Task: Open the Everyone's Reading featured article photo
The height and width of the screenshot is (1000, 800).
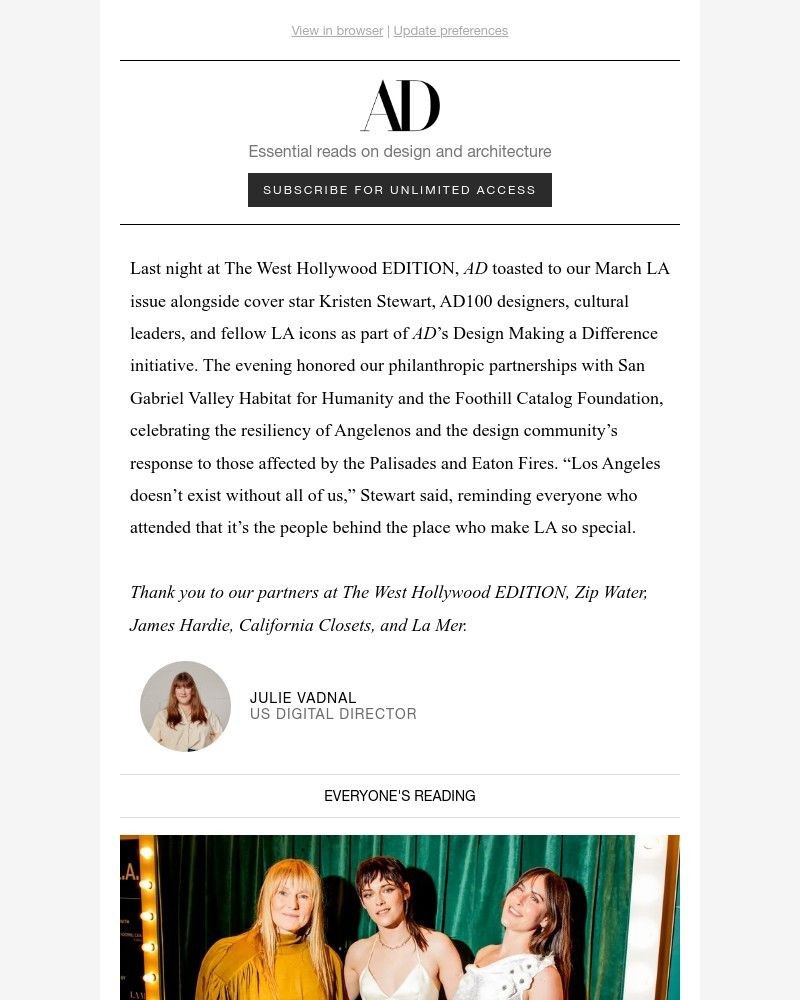Action: click(400, 917)
